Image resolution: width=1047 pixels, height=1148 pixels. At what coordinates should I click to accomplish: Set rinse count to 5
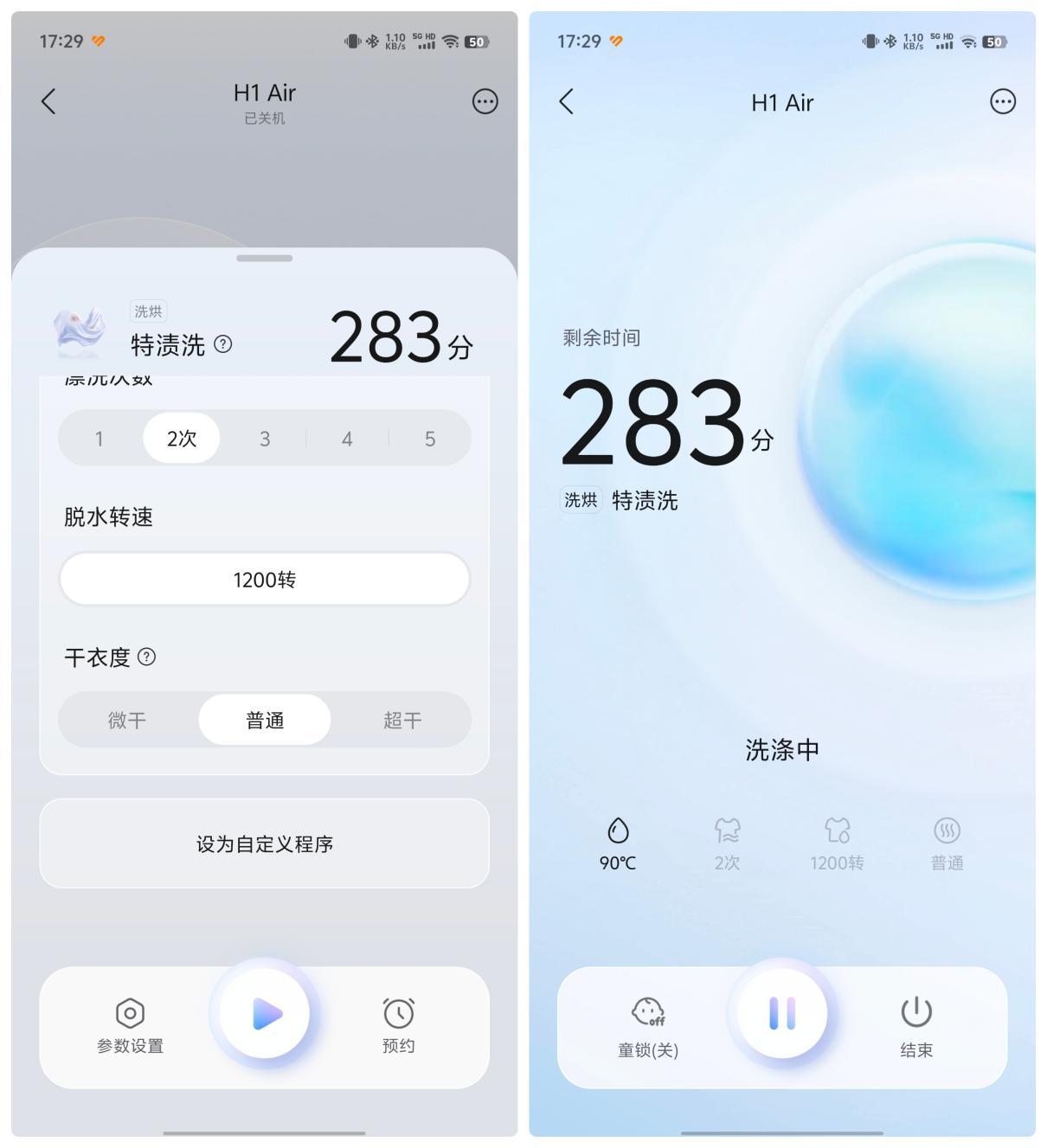[430, 439]
